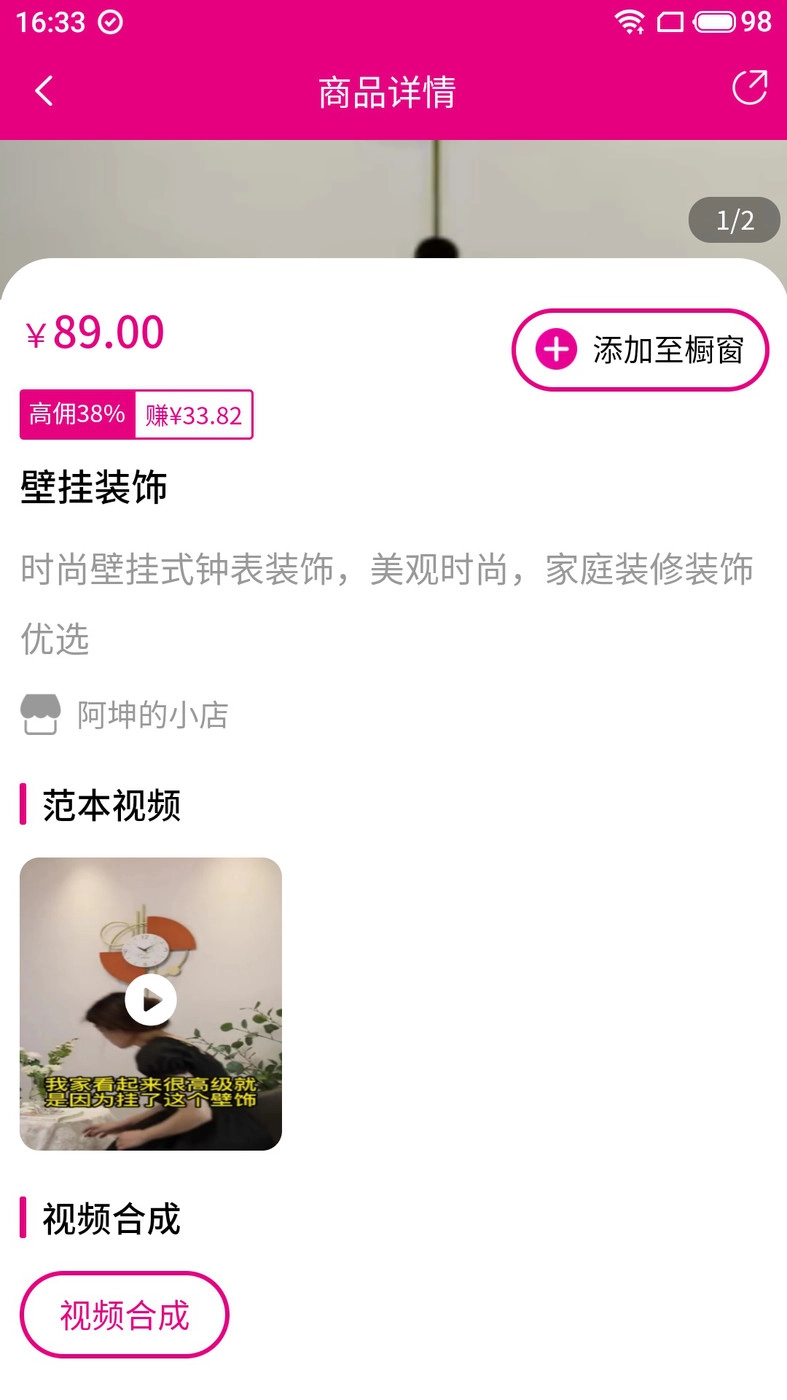The width and height of the screenshot is (787, 1400).
Task: Click the back arrow to return
Action: [44, 90]
